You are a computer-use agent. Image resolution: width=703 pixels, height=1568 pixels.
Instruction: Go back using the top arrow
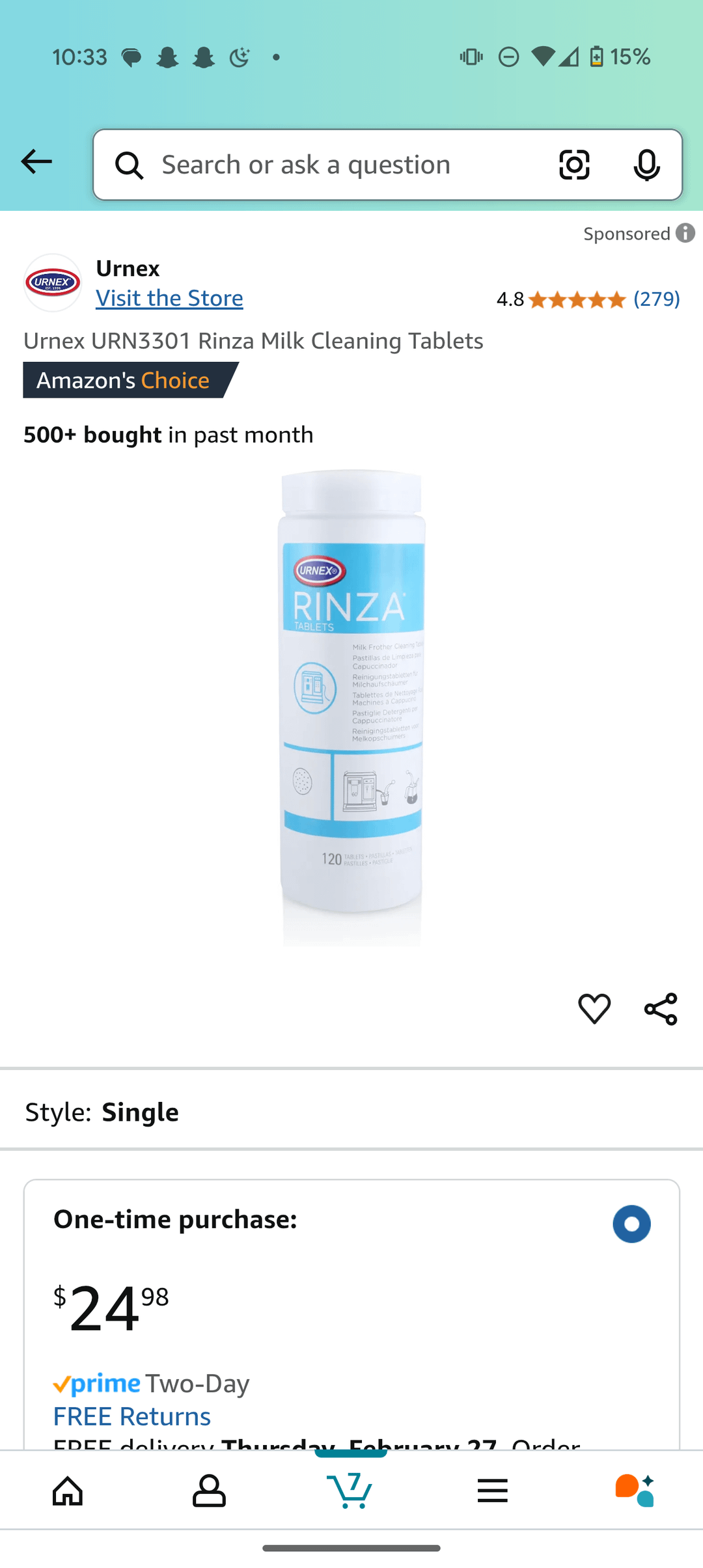pos(36,162)
